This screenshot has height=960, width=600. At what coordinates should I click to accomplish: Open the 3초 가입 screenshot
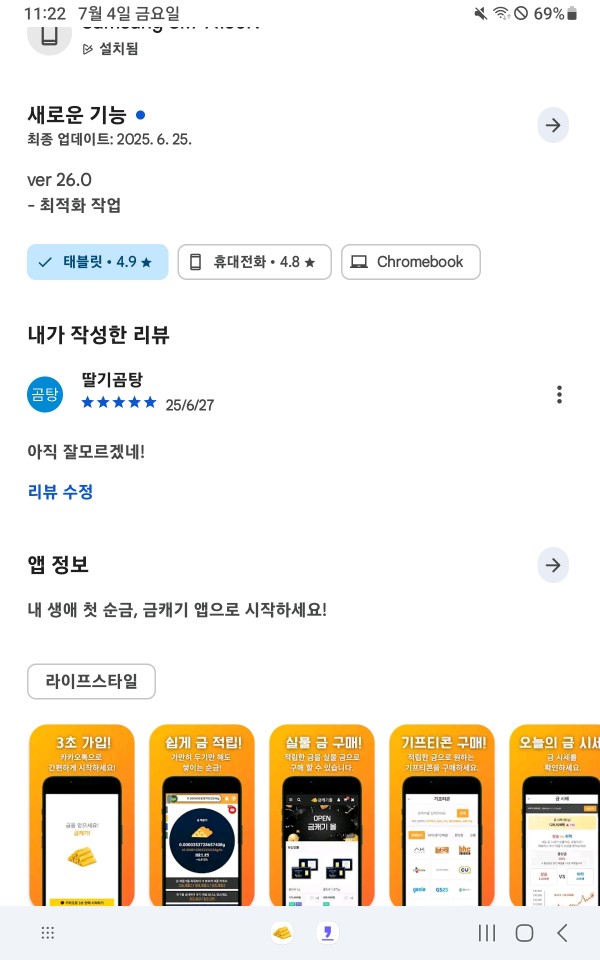[x=82, y=815]
